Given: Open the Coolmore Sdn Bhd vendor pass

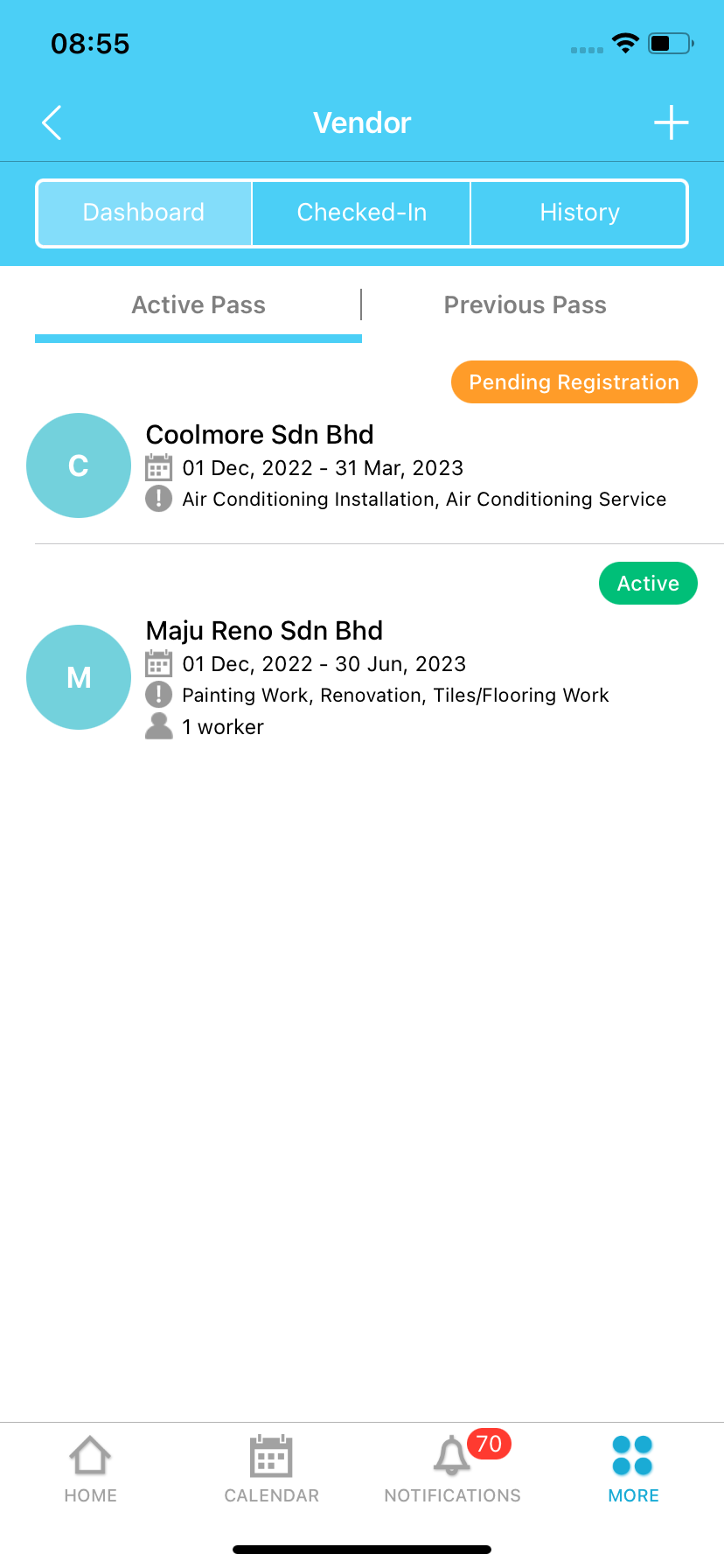Looking at the screenshot, I should (x=362, y=451).
